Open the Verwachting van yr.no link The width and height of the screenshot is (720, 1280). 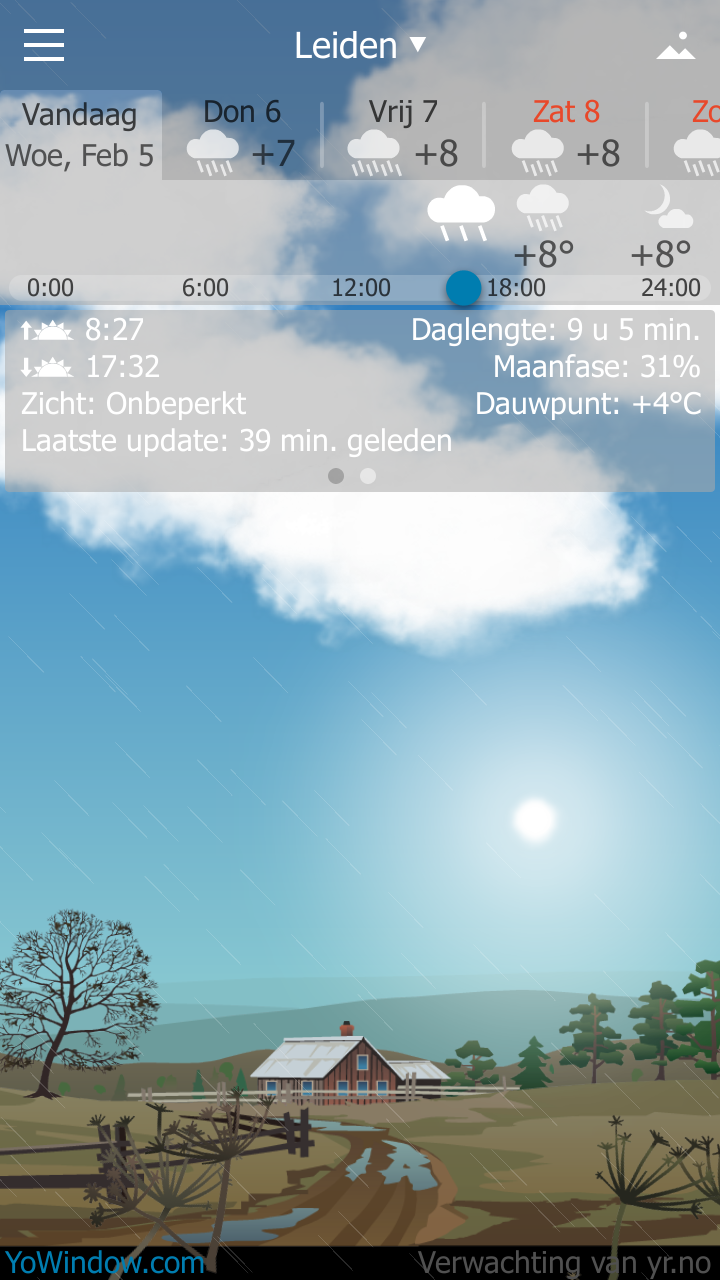pyautogui.click(x=564, y=1262)
